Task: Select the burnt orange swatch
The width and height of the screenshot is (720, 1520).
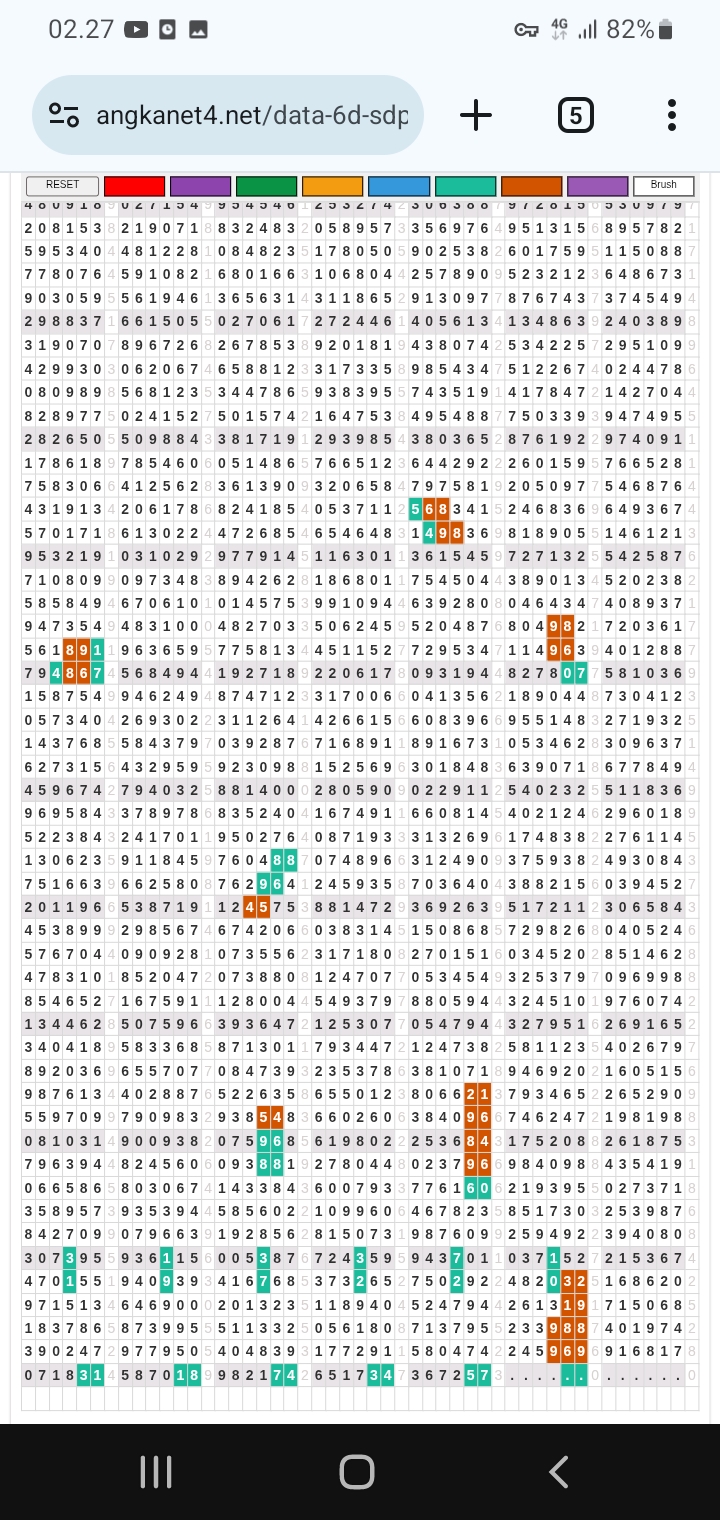Action: 531,186
